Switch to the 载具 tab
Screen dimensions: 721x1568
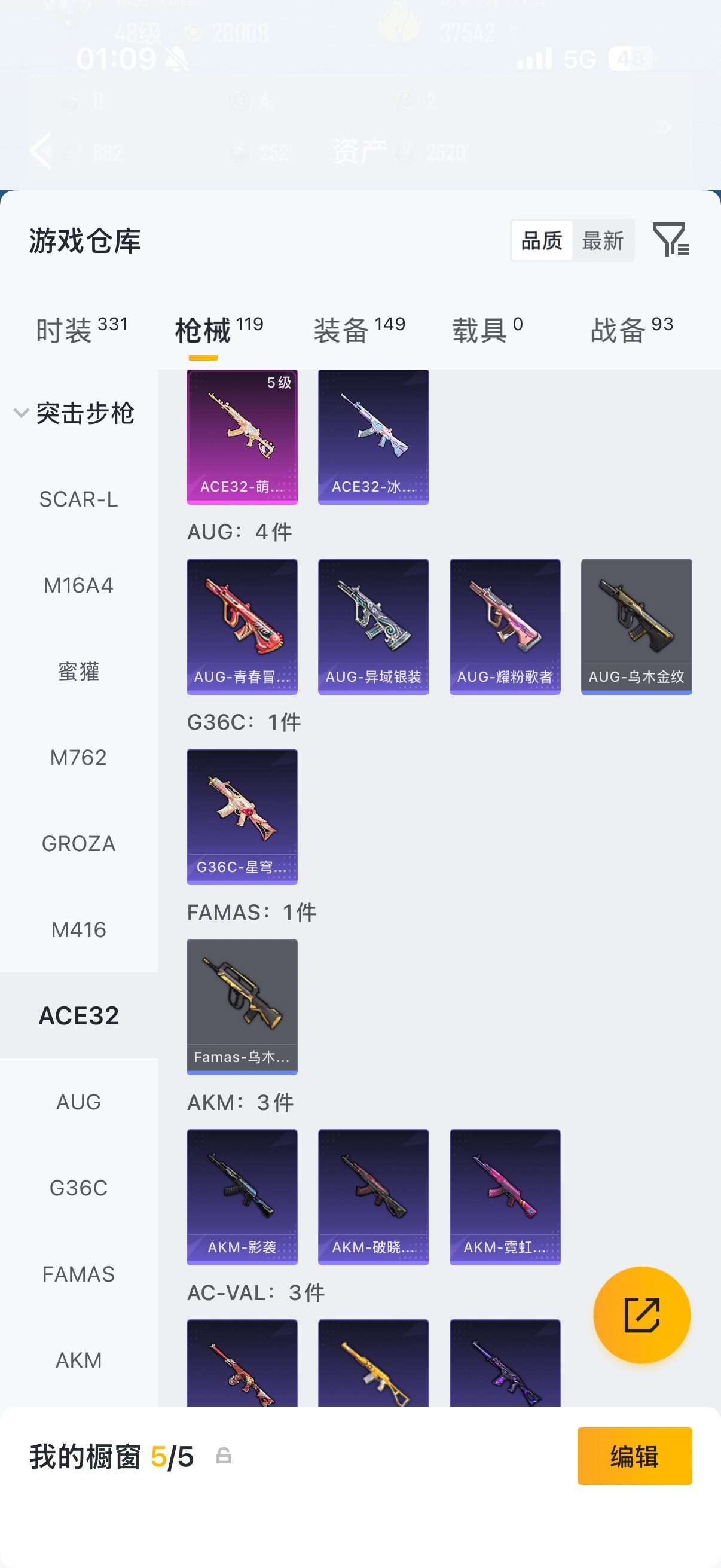coord(487,330)
